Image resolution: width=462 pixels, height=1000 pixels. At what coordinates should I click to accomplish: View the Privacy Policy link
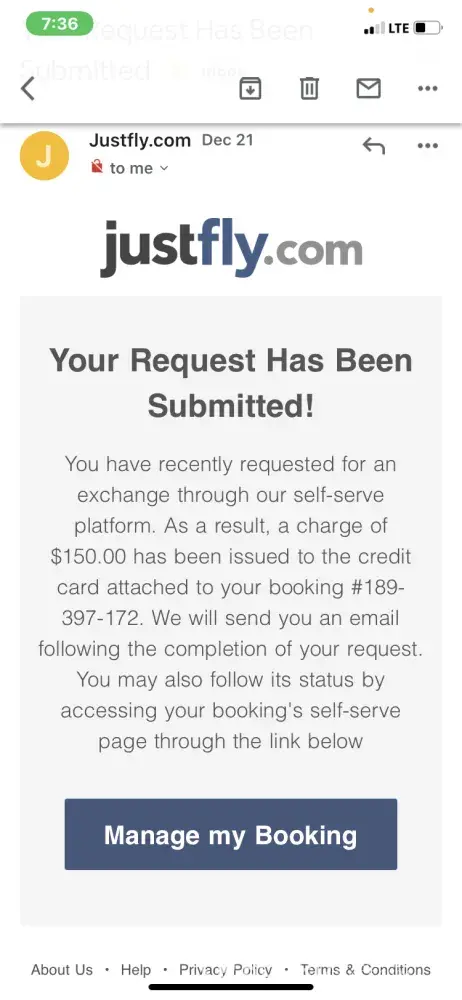(x=225, y=969)
